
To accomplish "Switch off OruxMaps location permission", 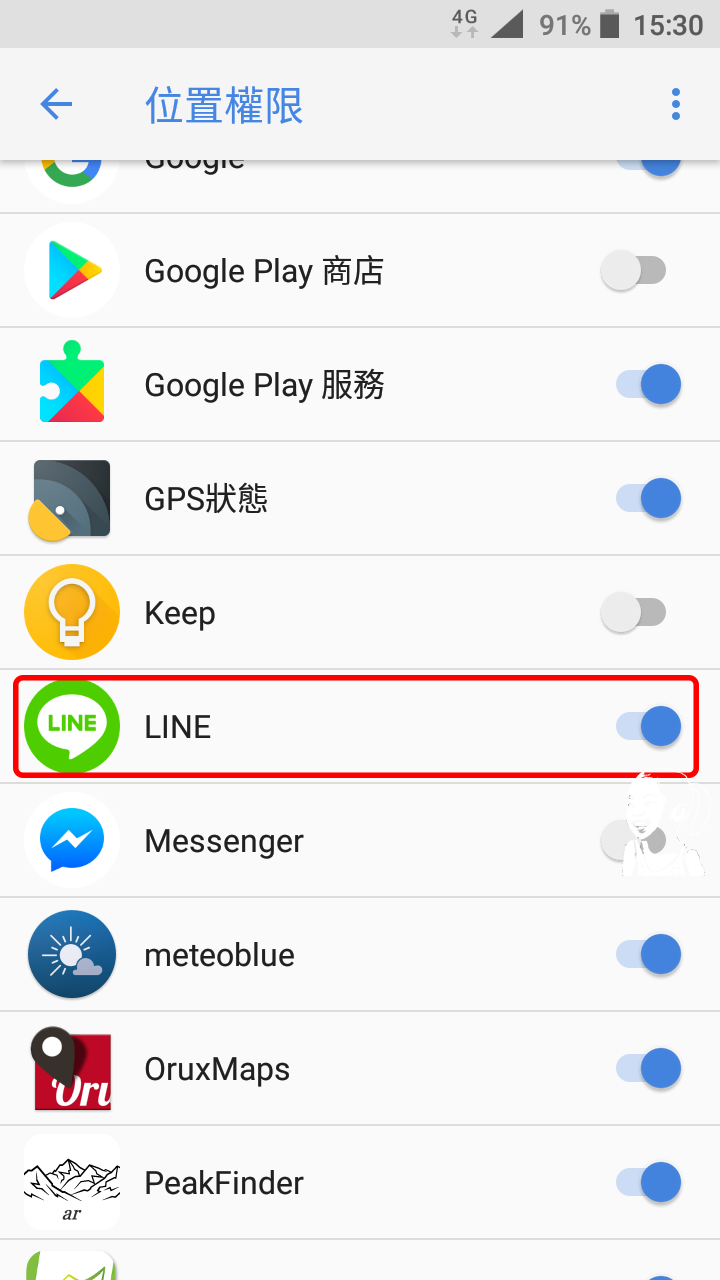I will (648, 1069).
